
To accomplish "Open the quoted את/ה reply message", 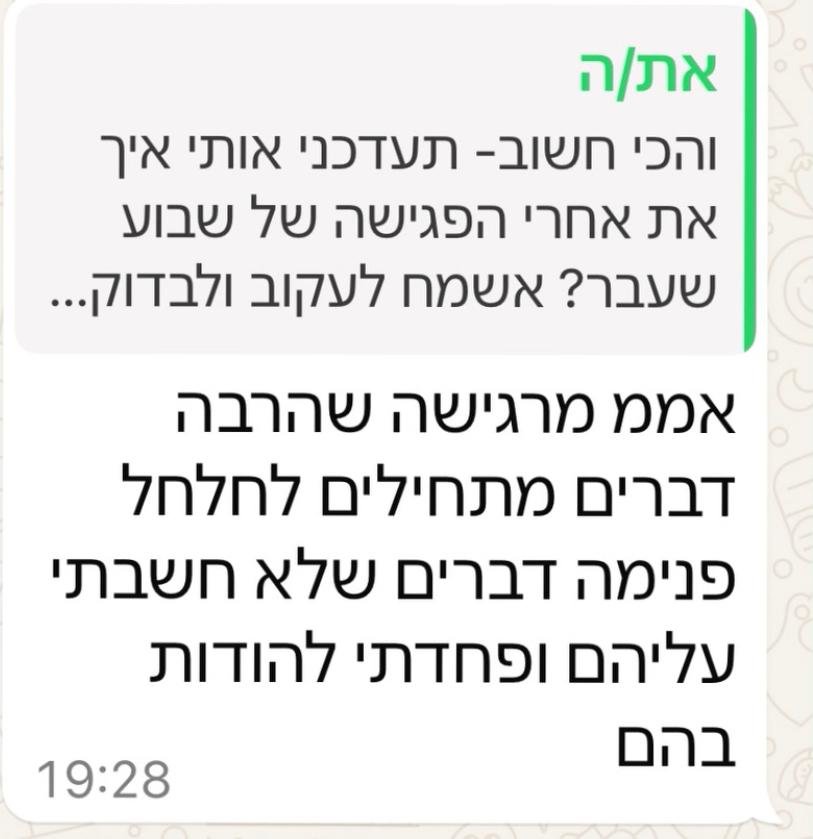I will click(385, 180).
